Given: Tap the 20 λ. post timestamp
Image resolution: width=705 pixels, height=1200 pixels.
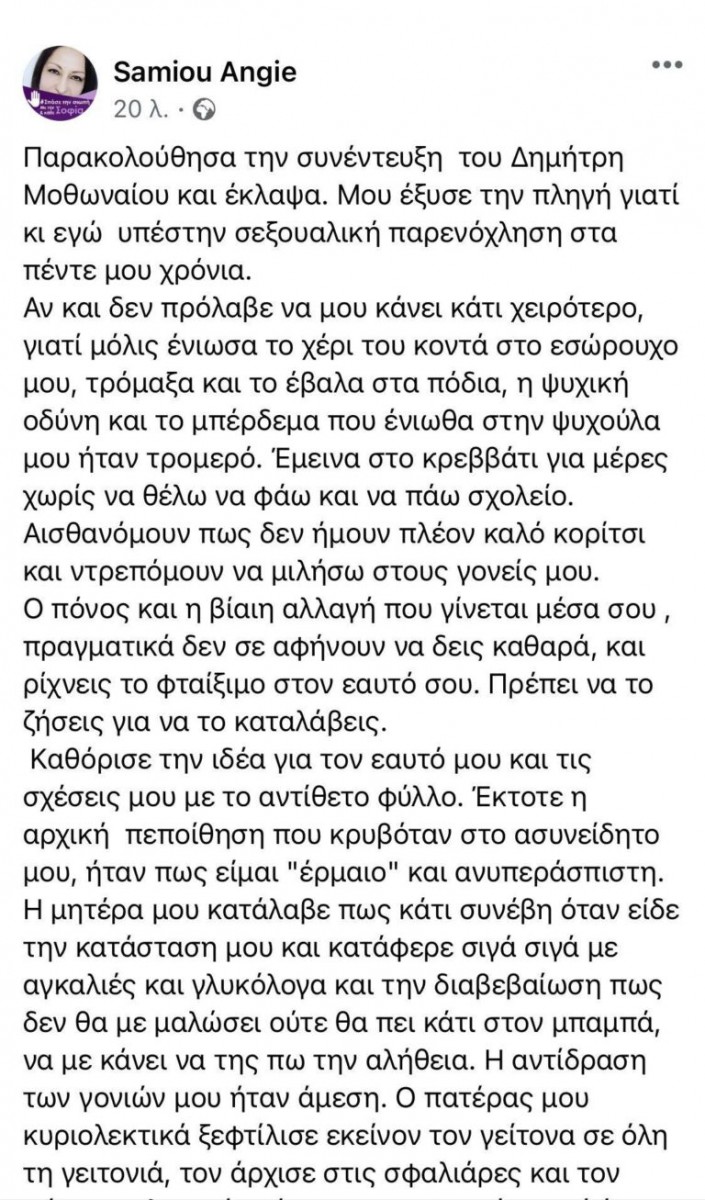Looking at the screenshot, I should (142, 107).
